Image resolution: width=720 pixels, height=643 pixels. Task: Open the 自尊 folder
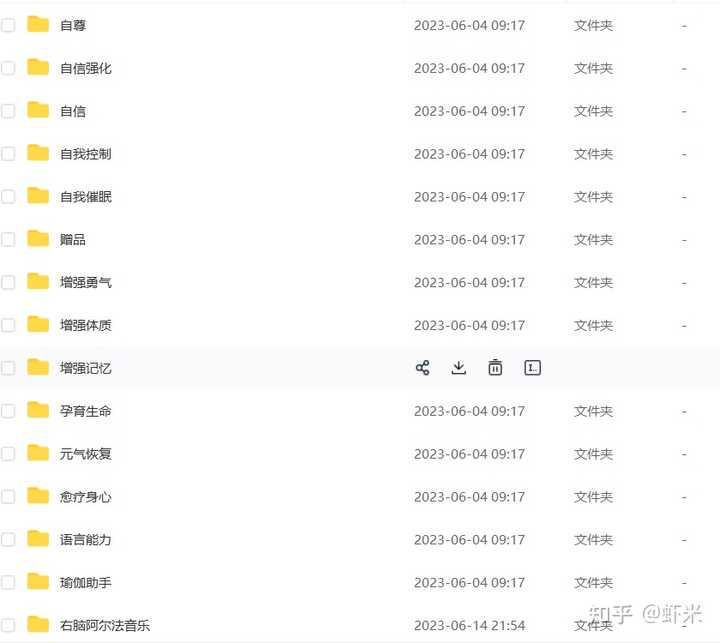coord(73,25)
